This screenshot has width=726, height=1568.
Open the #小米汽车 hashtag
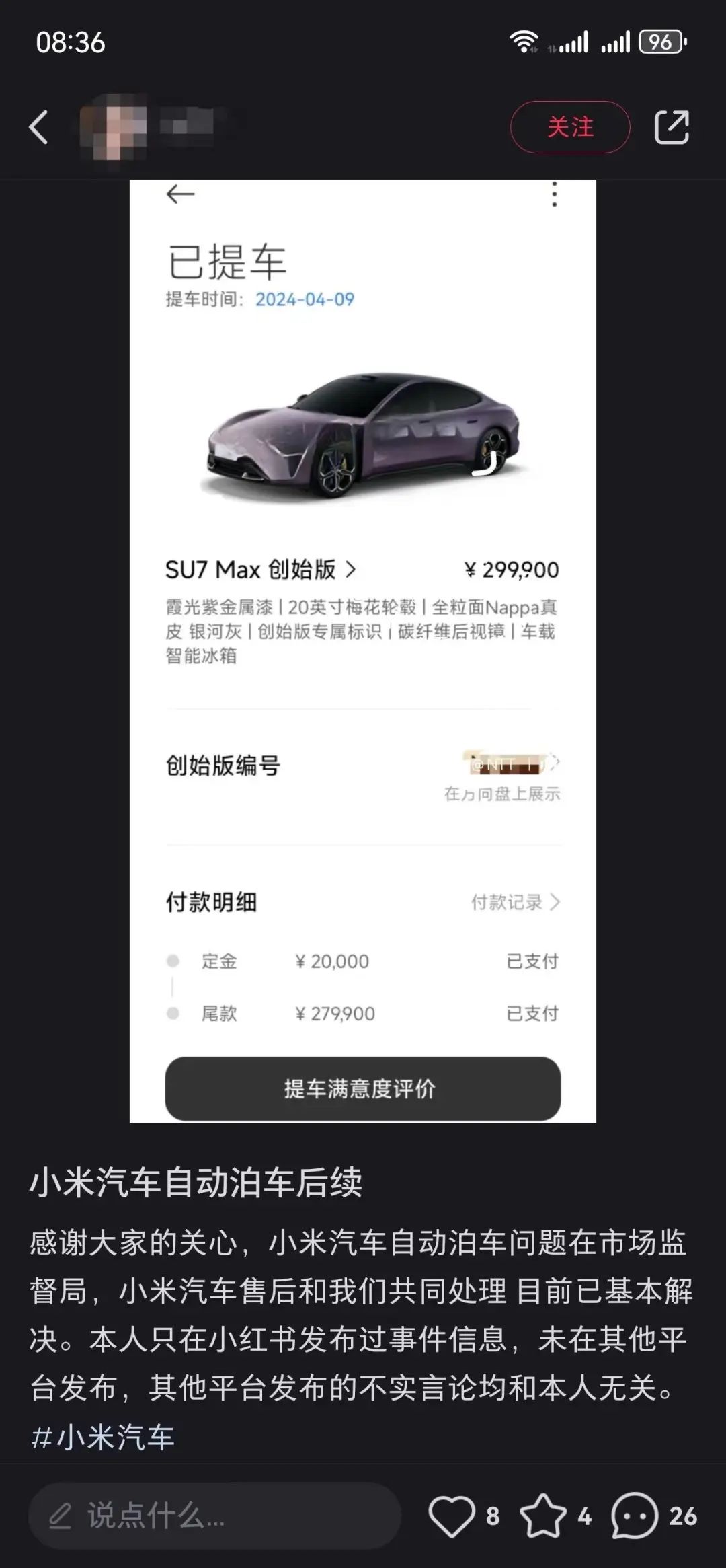pos(103,1438)
